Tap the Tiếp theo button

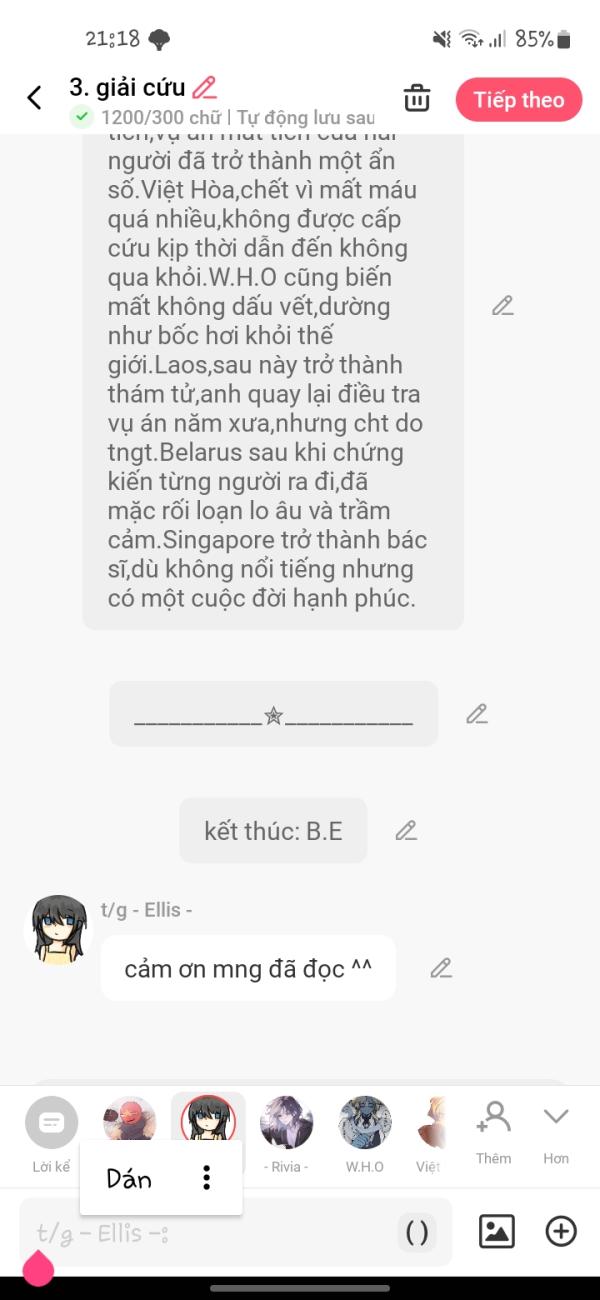(519, 99)
